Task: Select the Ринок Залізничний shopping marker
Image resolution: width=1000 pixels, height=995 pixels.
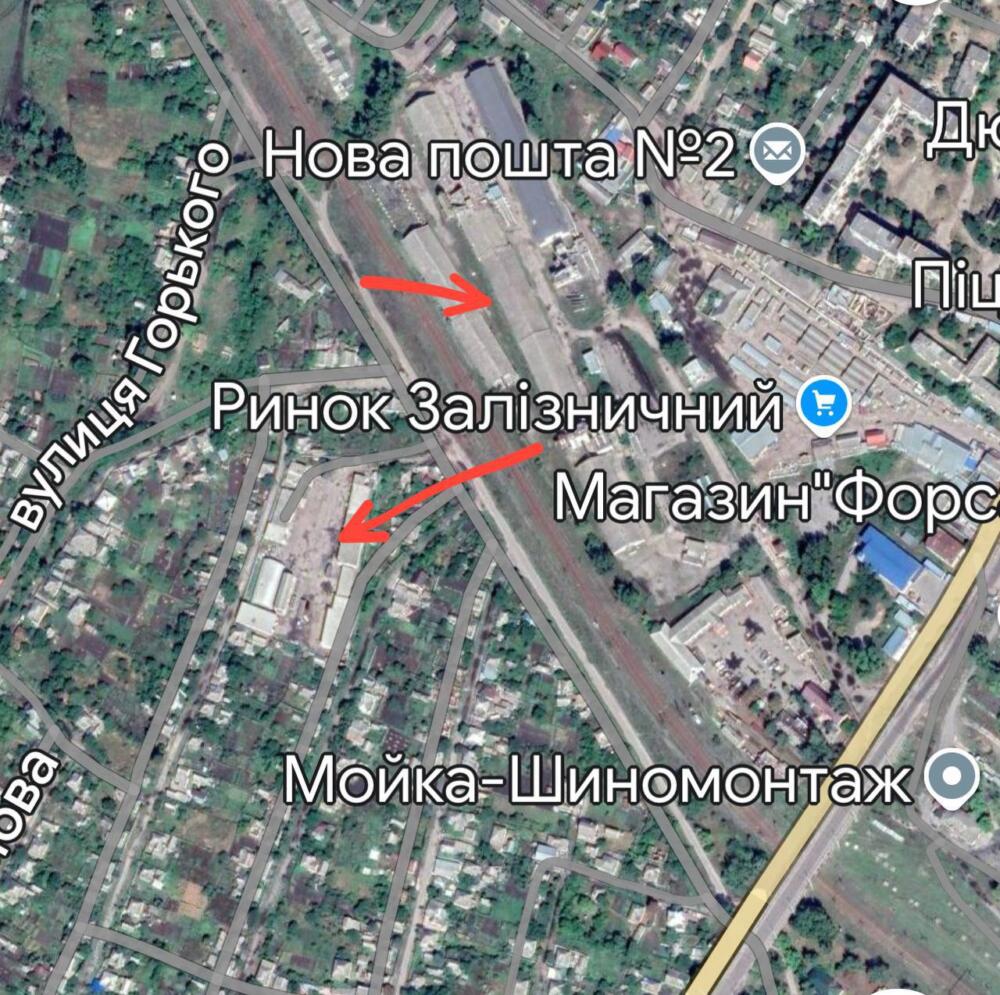Action: click(824, 405)
